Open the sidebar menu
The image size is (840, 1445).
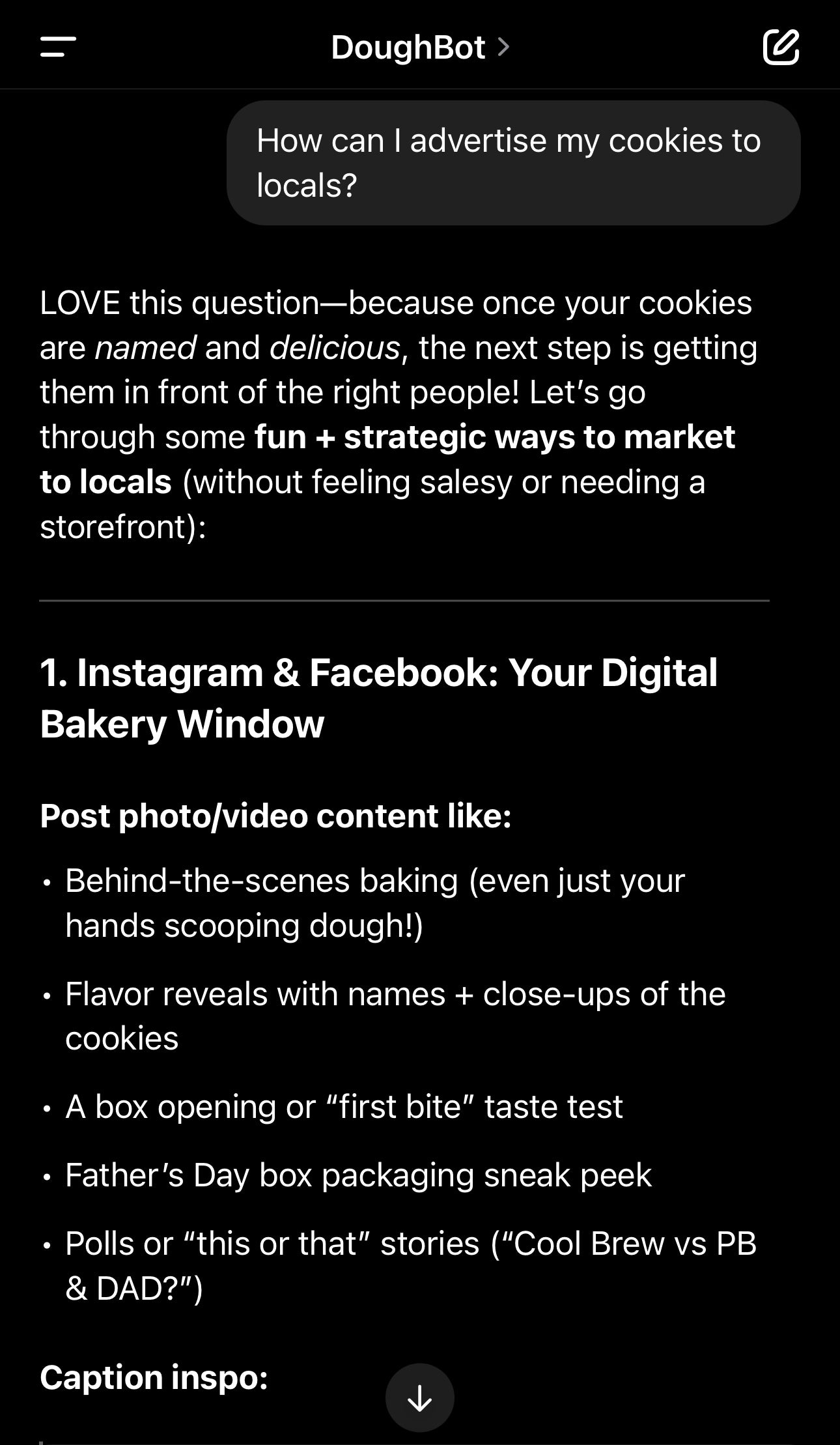pyautogui.click(x=58, y=47)
